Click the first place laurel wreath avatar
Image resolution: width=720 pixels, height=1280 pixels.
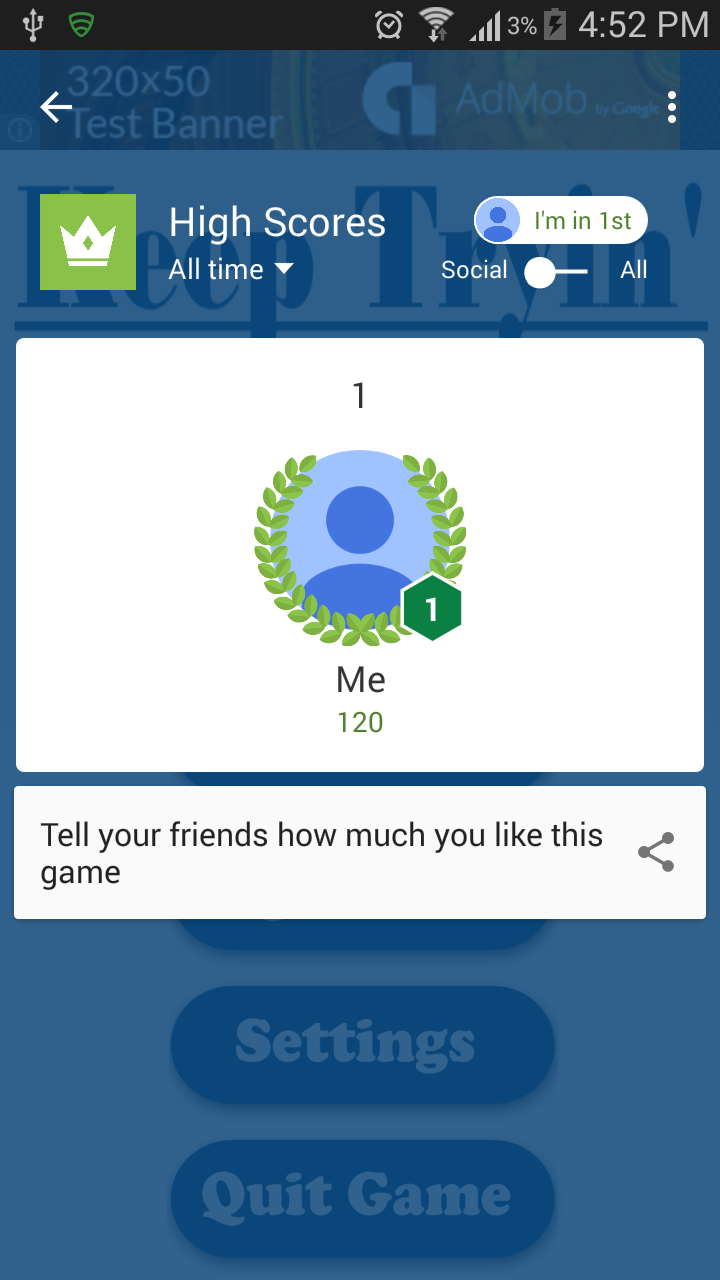tap(359, 545)
